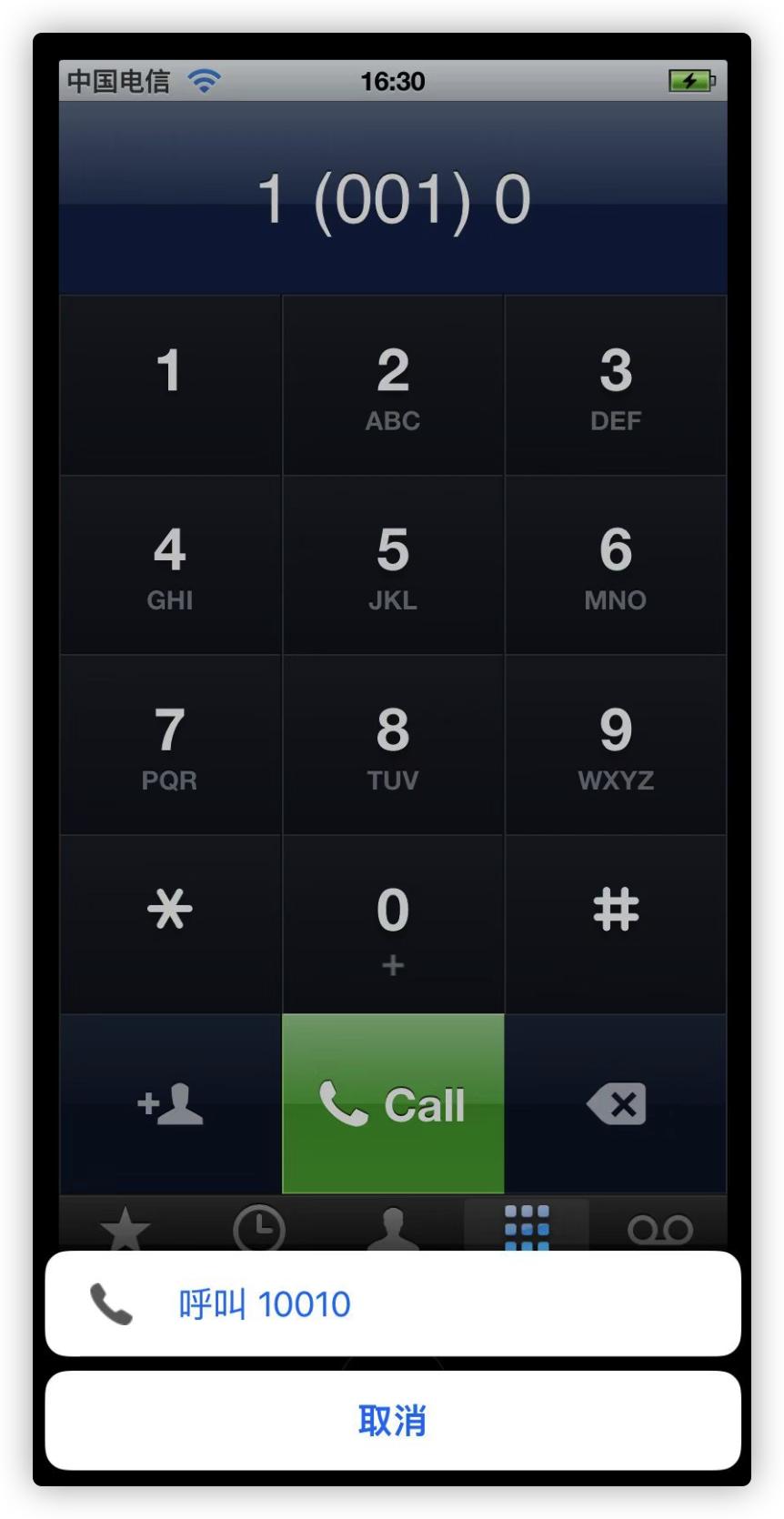Switch to the Voicemail tab
This screenshot has height=1519, width=784.
pos(659,1228)
